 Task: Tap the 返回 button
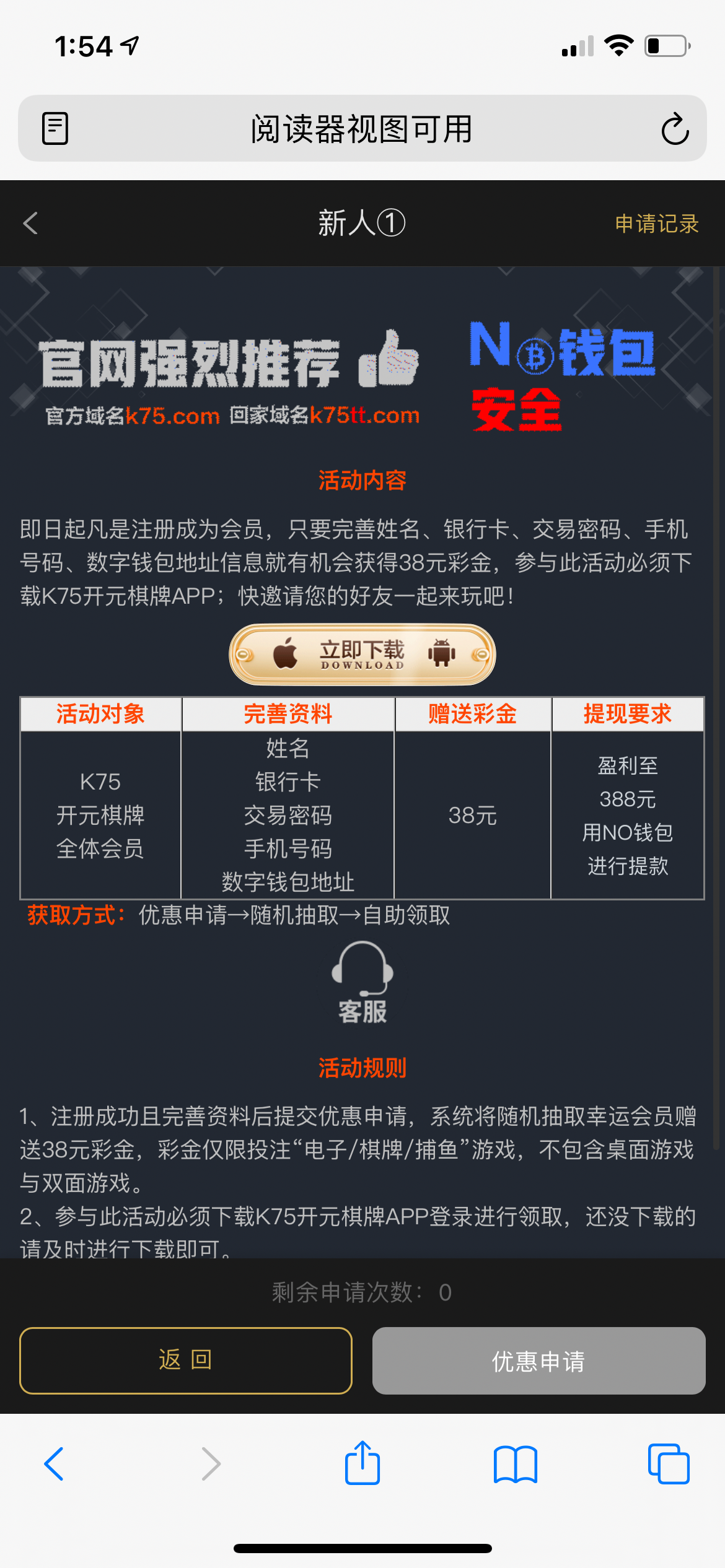coord(185,1360)
